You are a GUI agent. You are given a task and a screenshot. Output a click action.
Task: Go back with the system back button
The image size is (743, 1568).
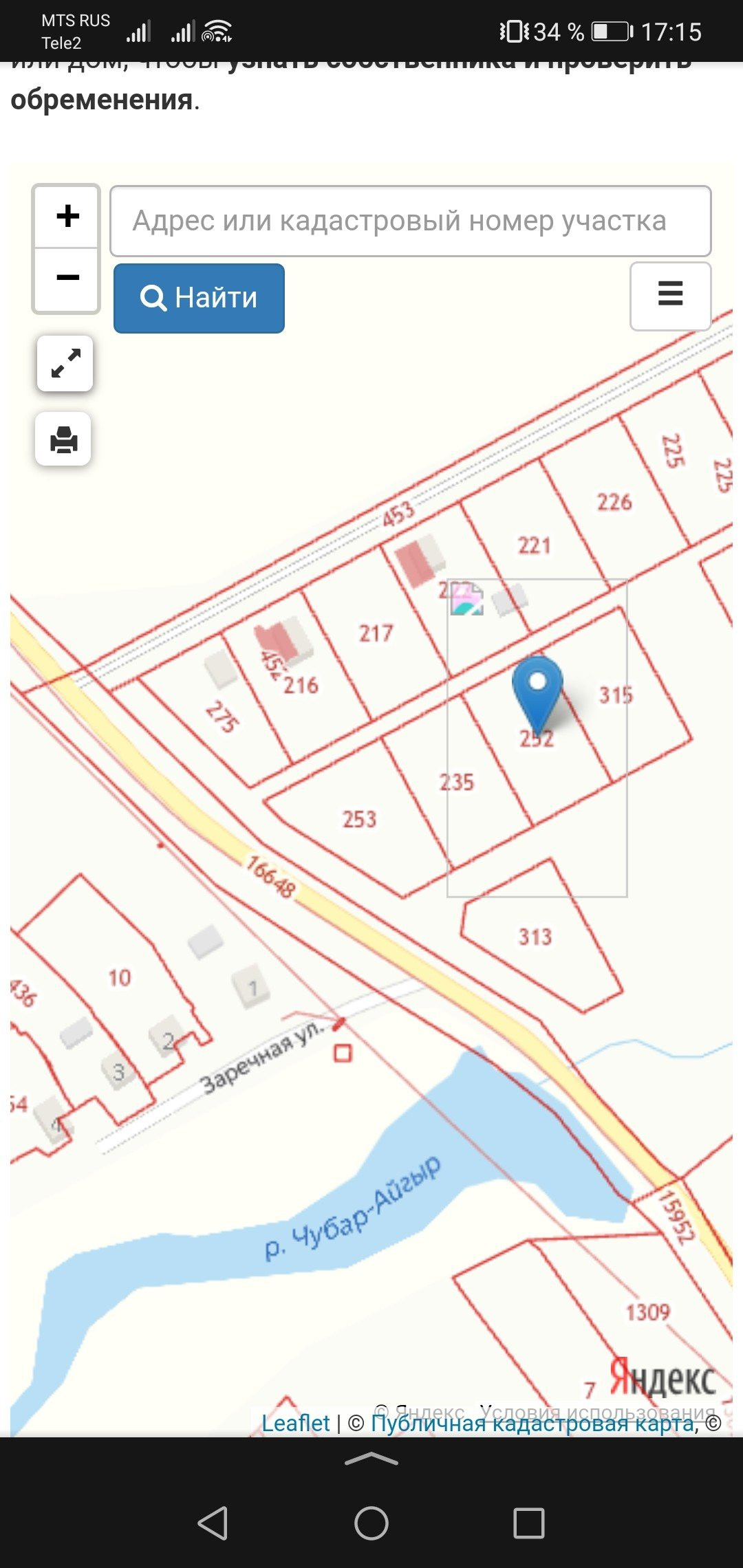[213, 1523]
